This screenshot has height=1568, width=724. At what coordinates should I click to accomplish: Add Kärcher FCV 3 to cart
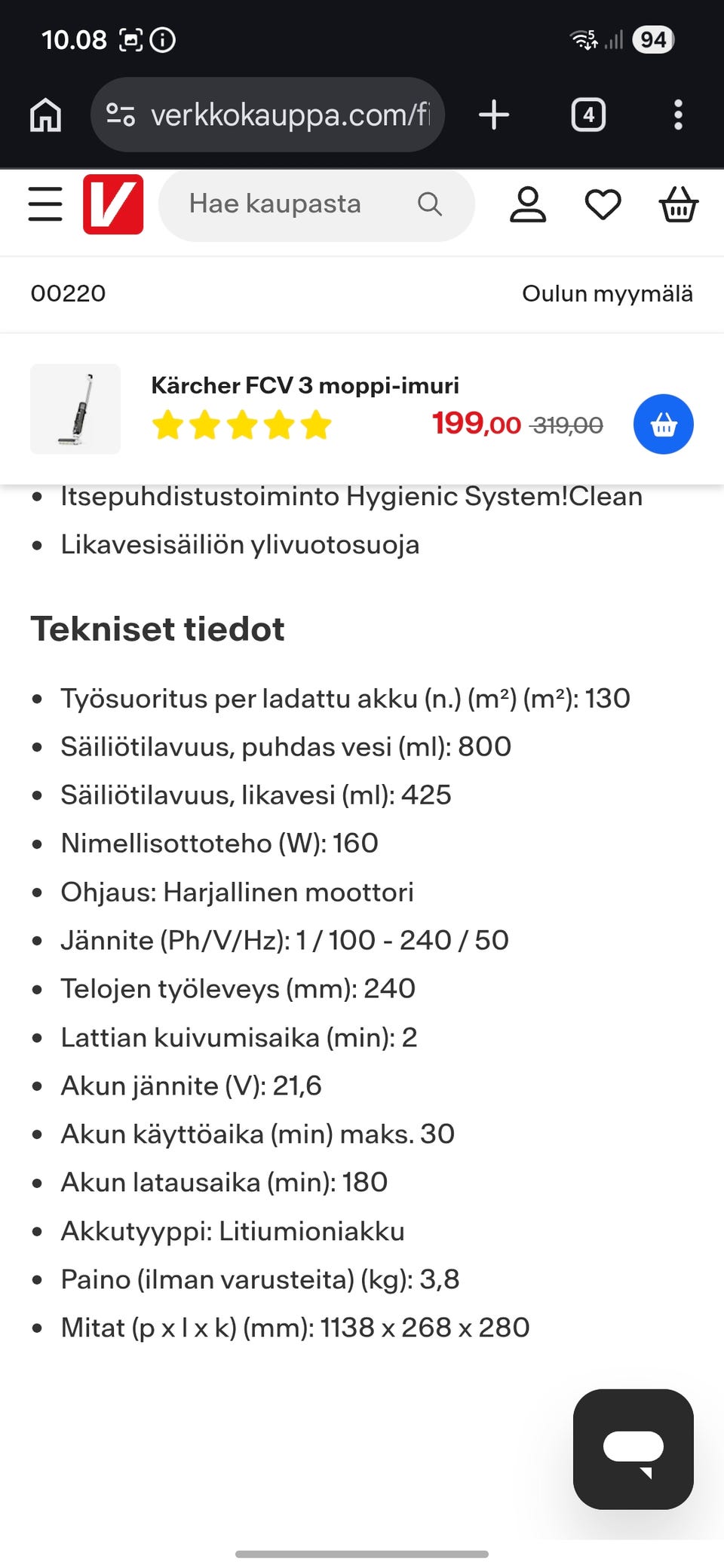663,424
